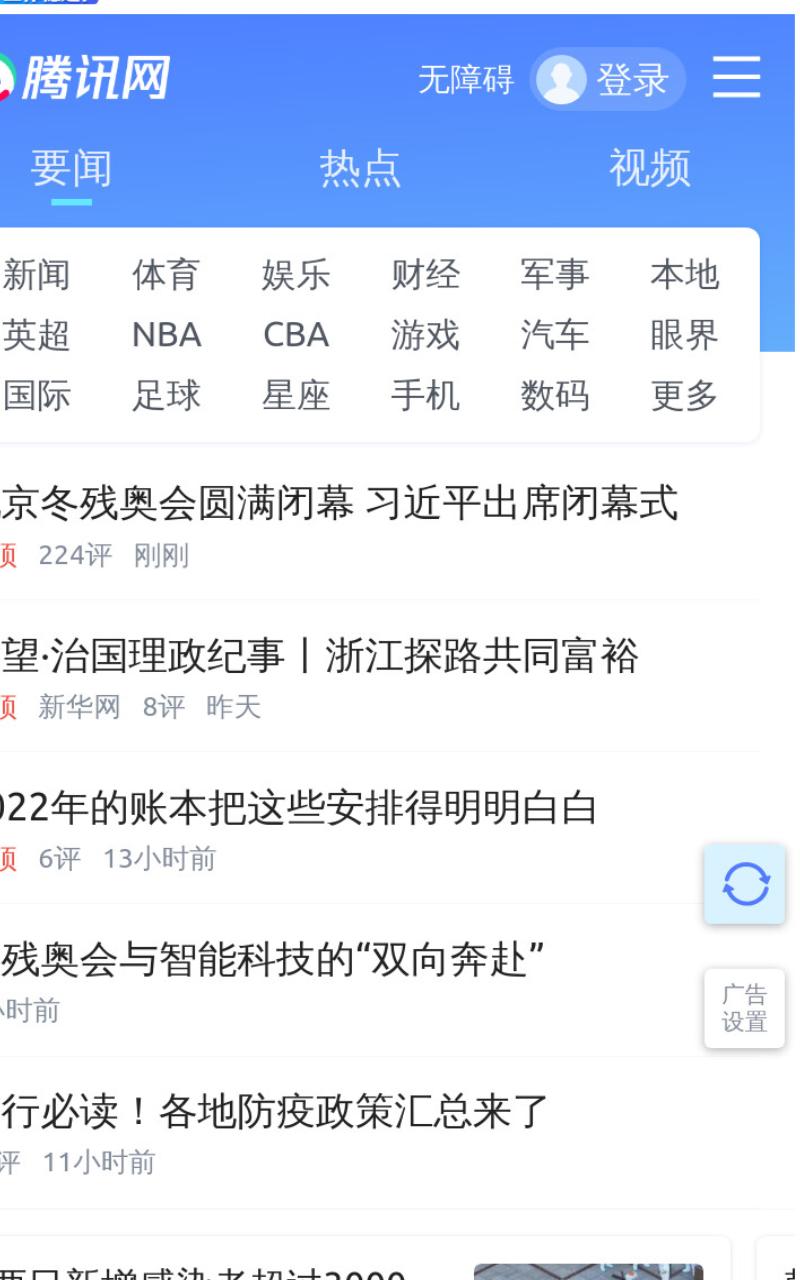Image resolution: width=800 pixels, height=1280 pixels.
Task: Switch to the 视频 tab
Action: click(650, 168)
